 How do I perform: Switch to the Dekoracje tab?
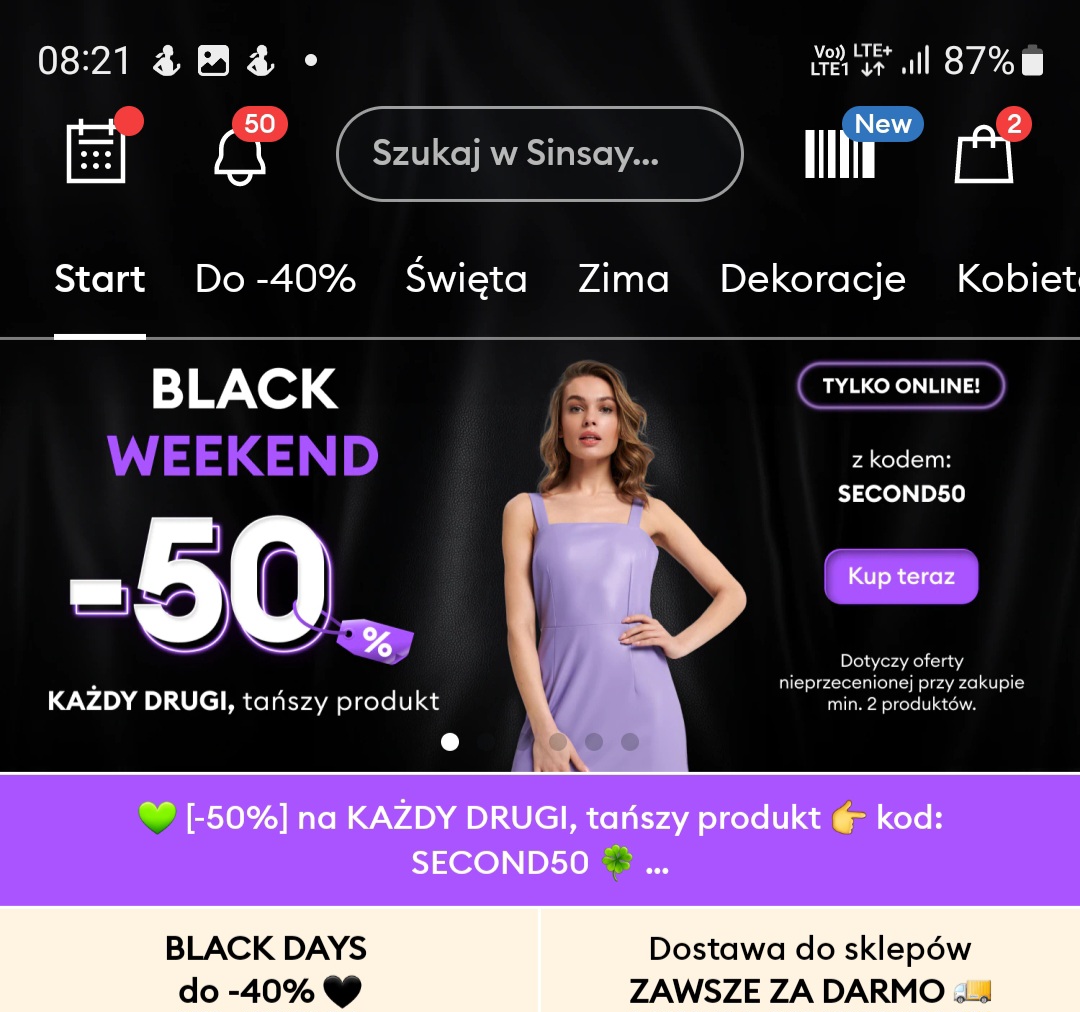pyautogui.click(x=812, y=279)
